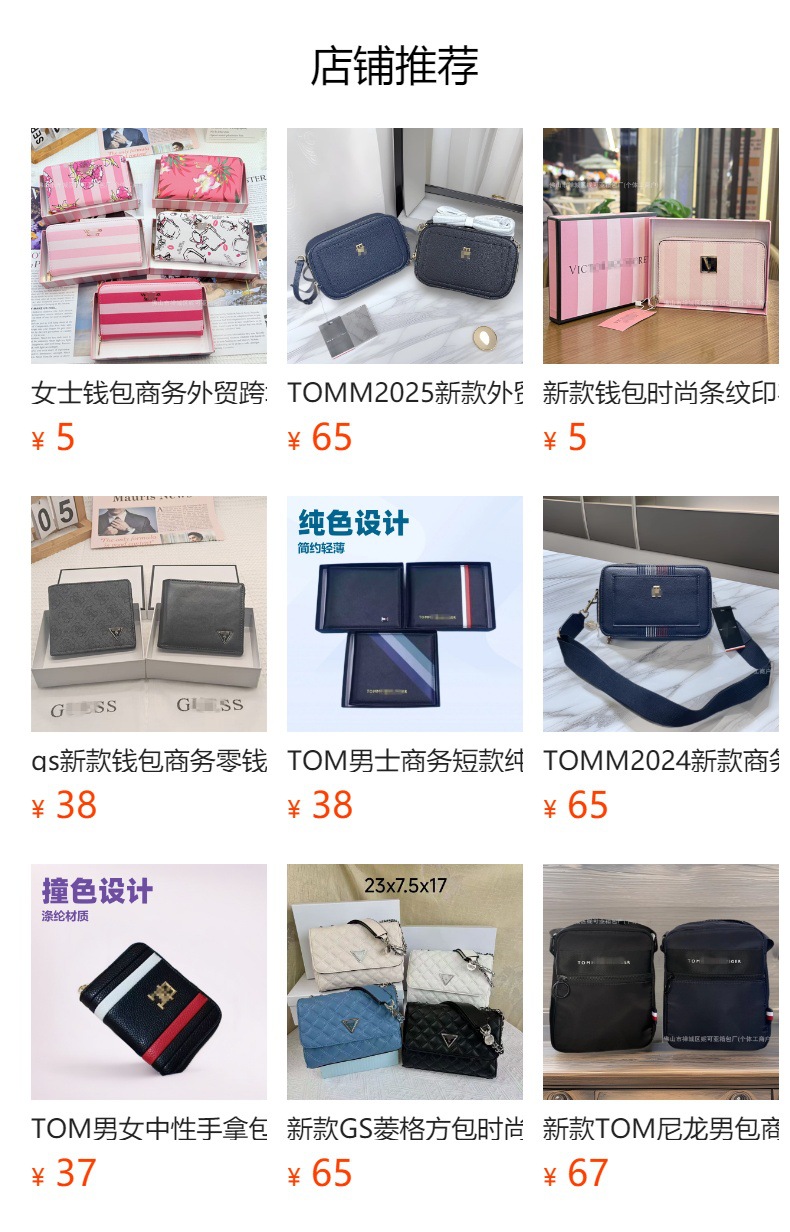This screenshot has width=790, height=1232.
Task: View the TOMM2024新款商务 bag product
Action: 661,614
